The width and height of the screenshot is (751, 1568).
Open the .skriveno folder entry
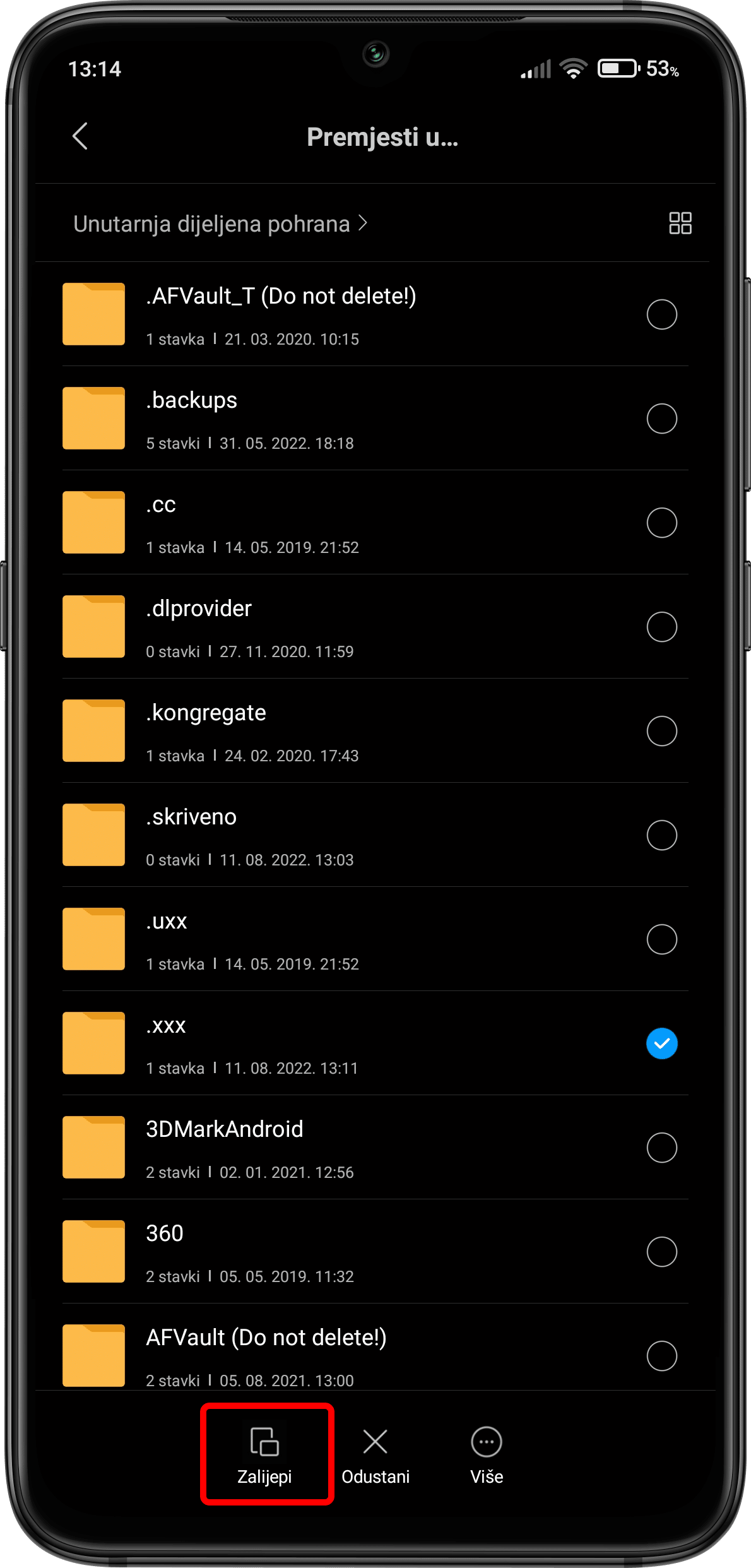coord(252,835)
